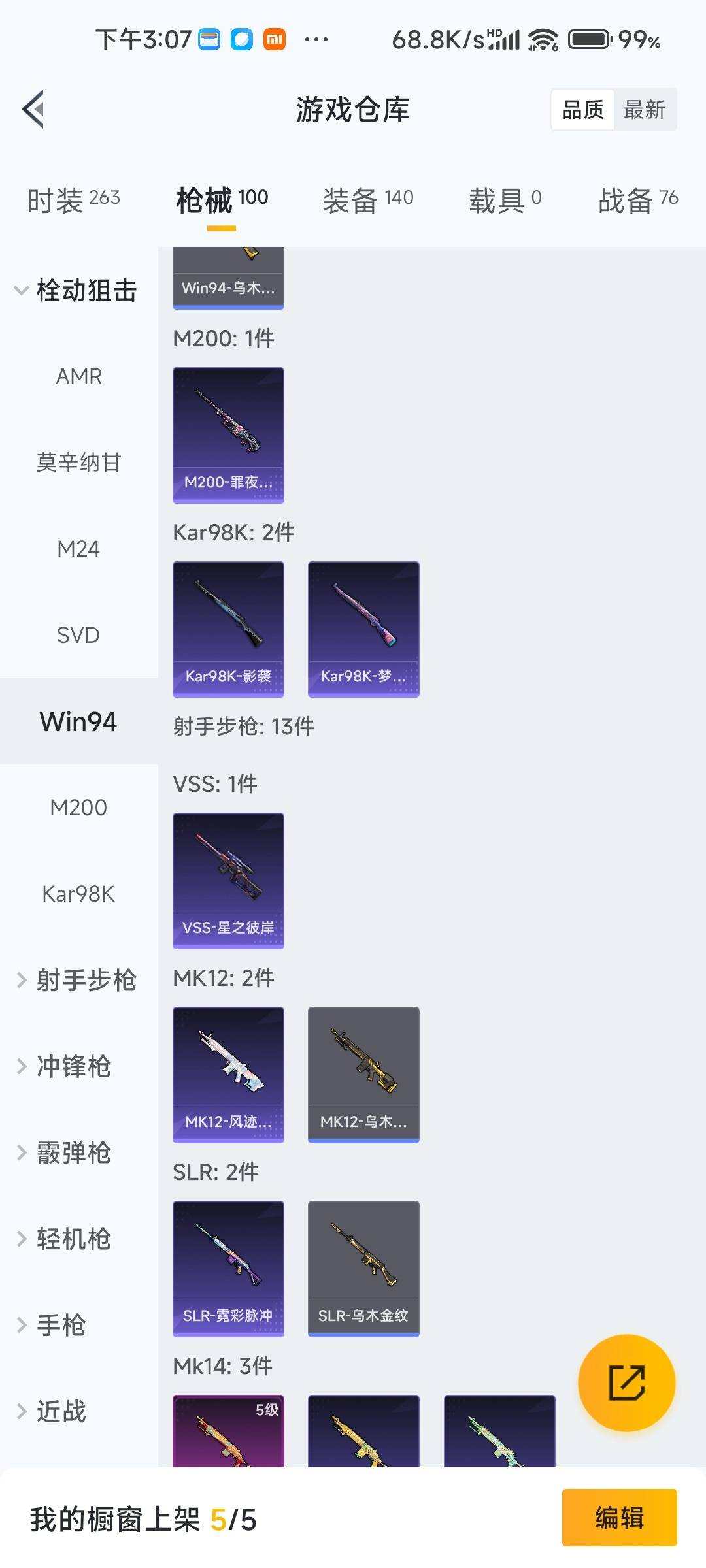Tap the Wi-Fi icon in status bar
This screenshot has width=706, height=1568.
543,41
